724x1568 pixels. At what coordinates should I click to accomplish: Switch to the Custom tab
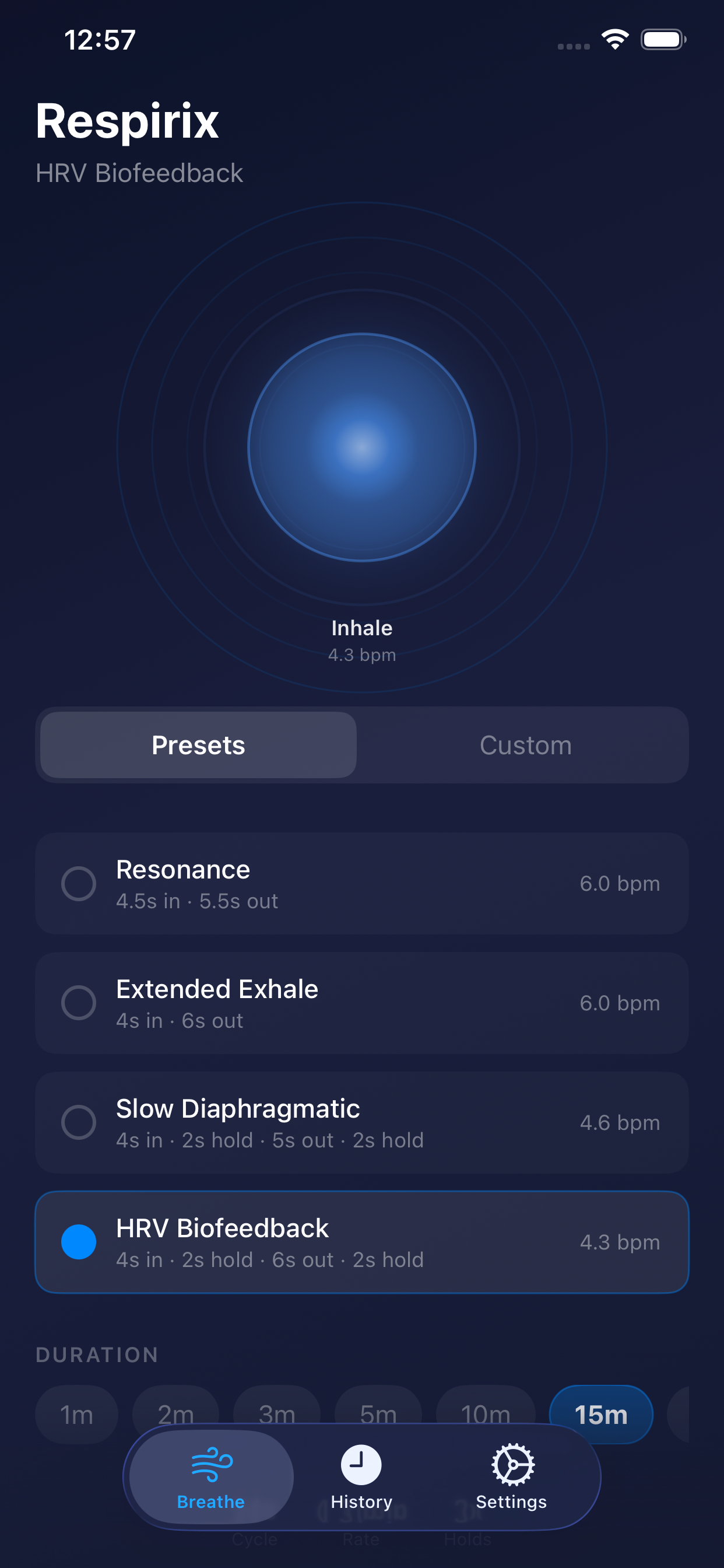(x=525, y=745)
